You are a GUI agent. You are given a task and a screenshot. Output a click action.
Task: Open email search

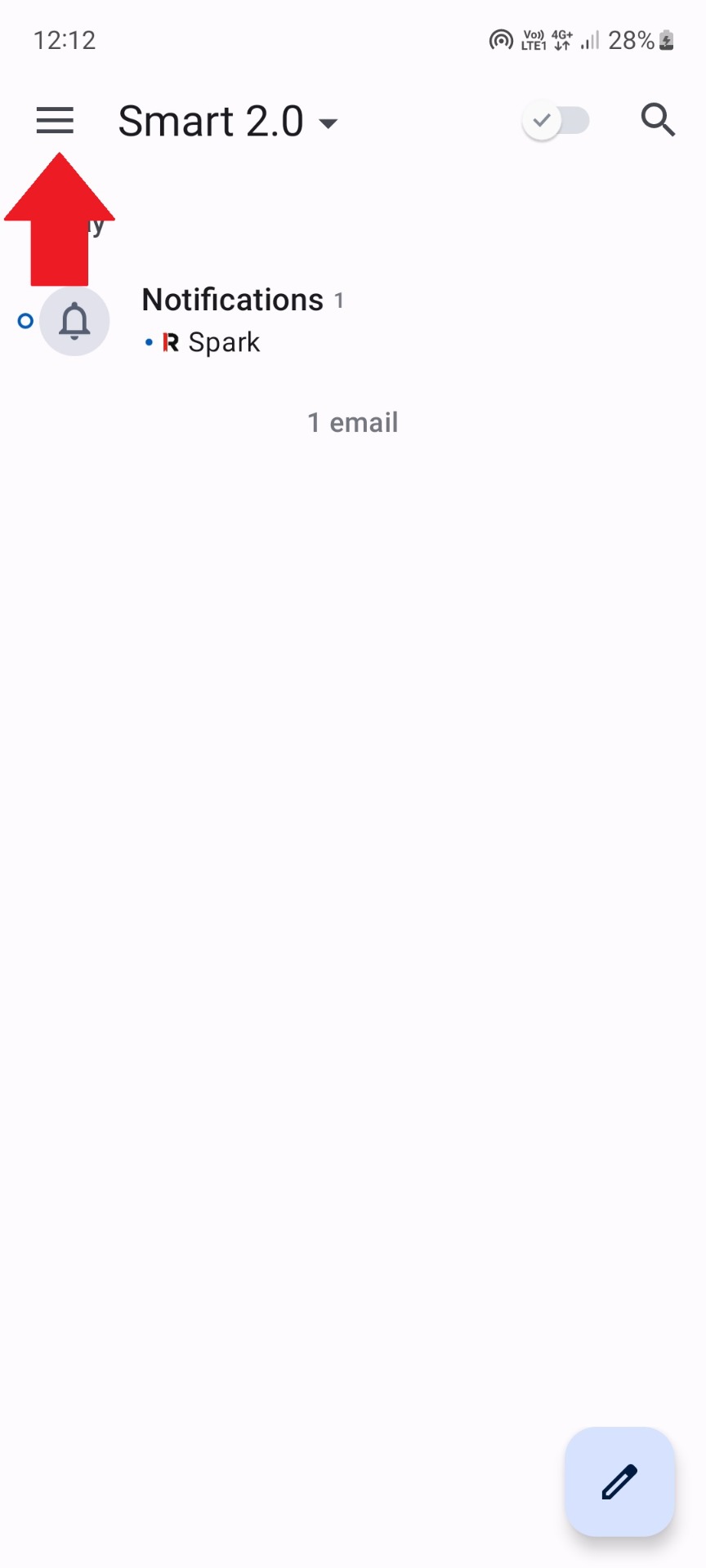click(658, 120)
